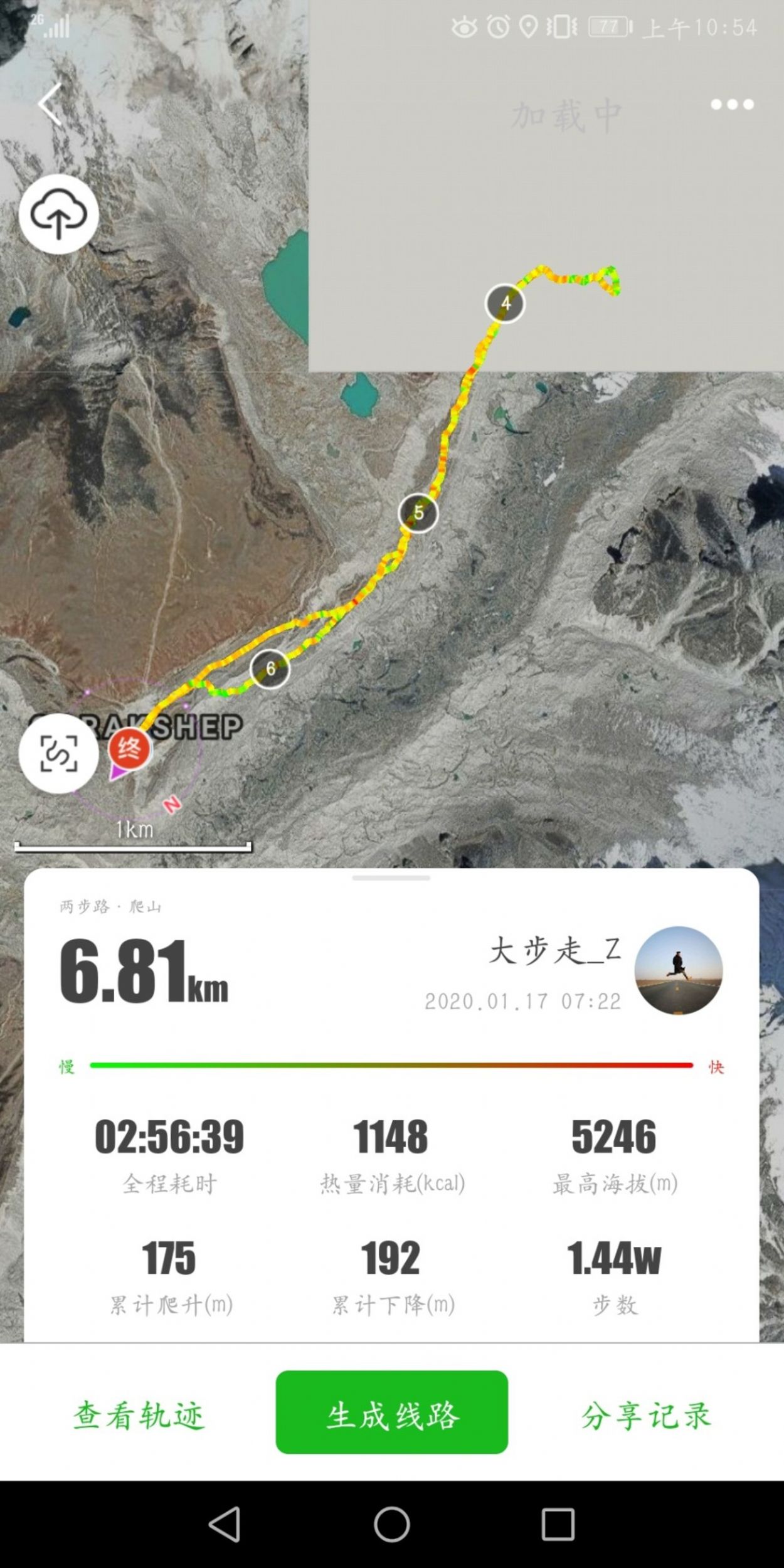The width and height of the screenshot is (784, 1568).
Task: Go back using the top-left arrow
Action: [50, 104]
